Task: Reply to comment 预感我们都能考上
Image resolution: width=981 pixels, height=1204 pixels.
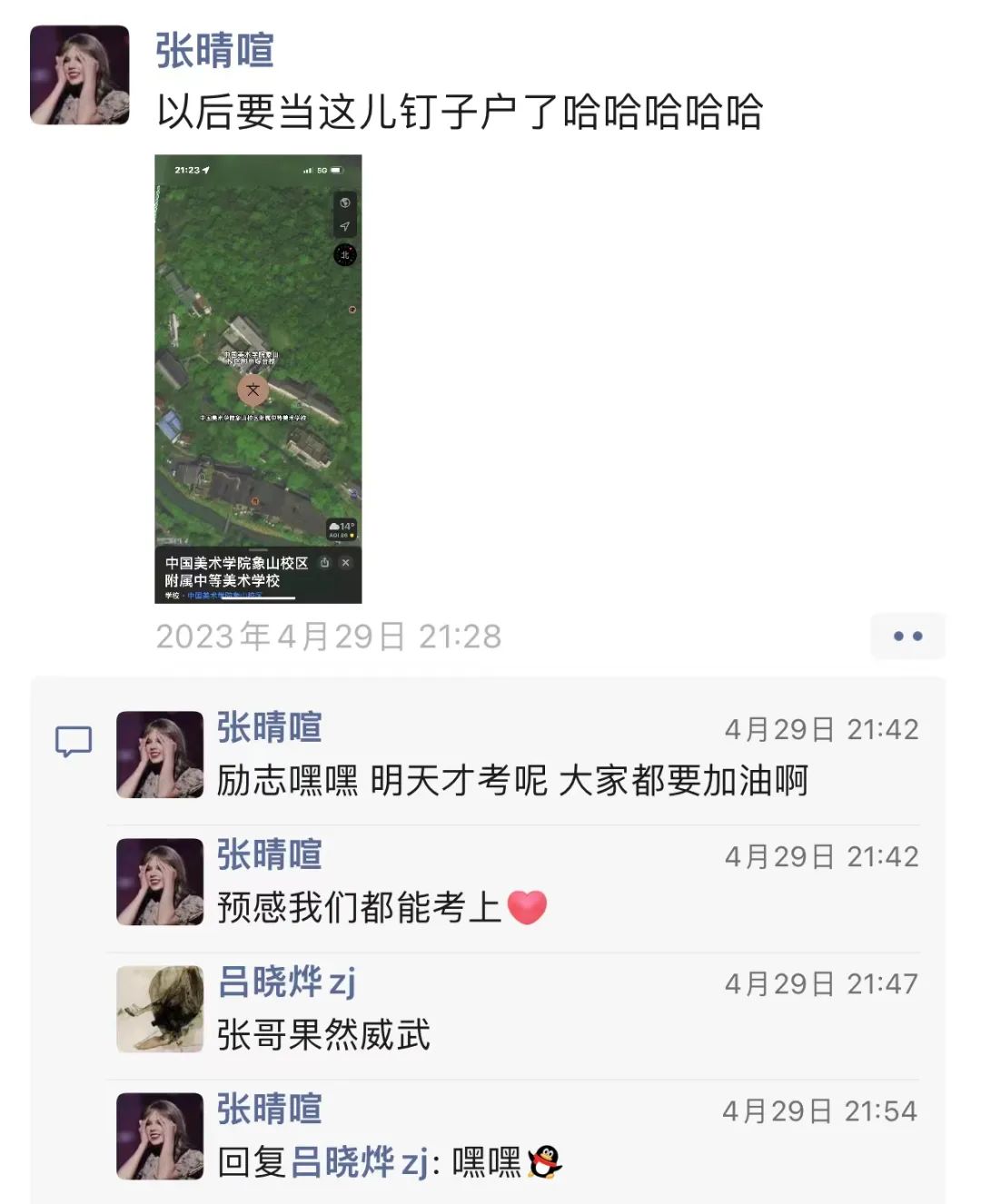Action: (381, 908)
